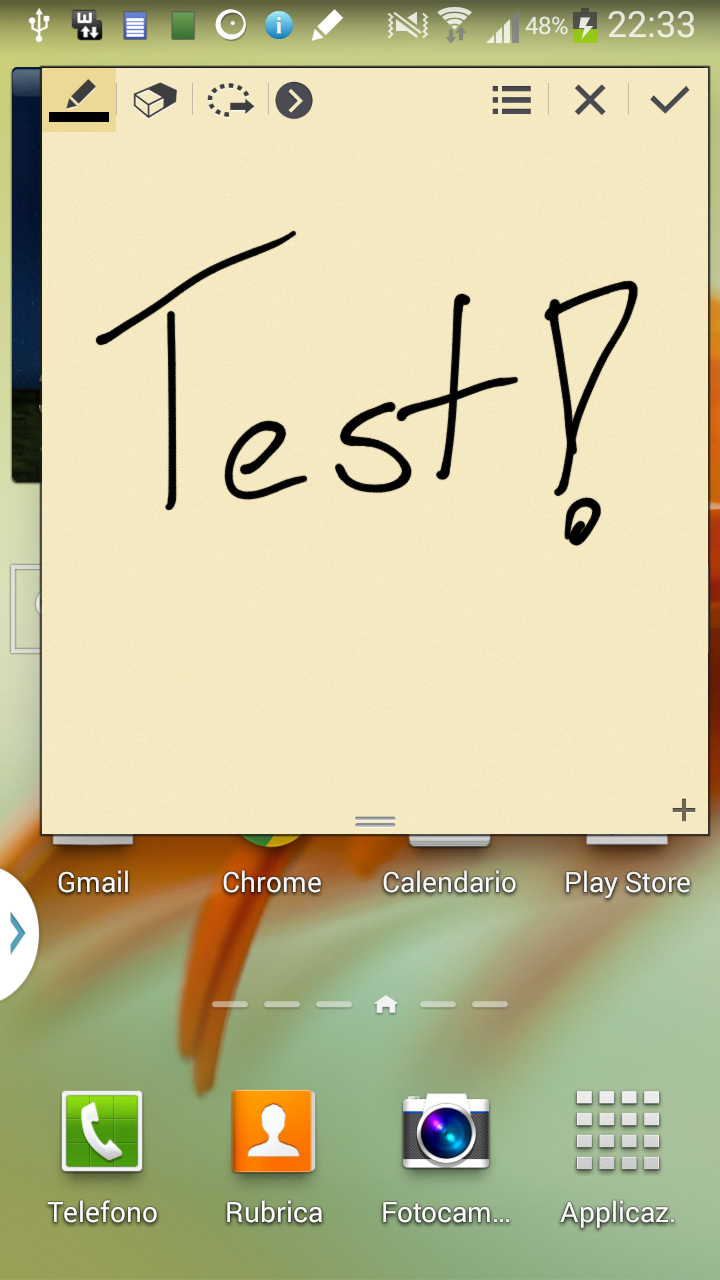Select the pen tool
Screen dimensions: 720x1280
coord(78,100)
